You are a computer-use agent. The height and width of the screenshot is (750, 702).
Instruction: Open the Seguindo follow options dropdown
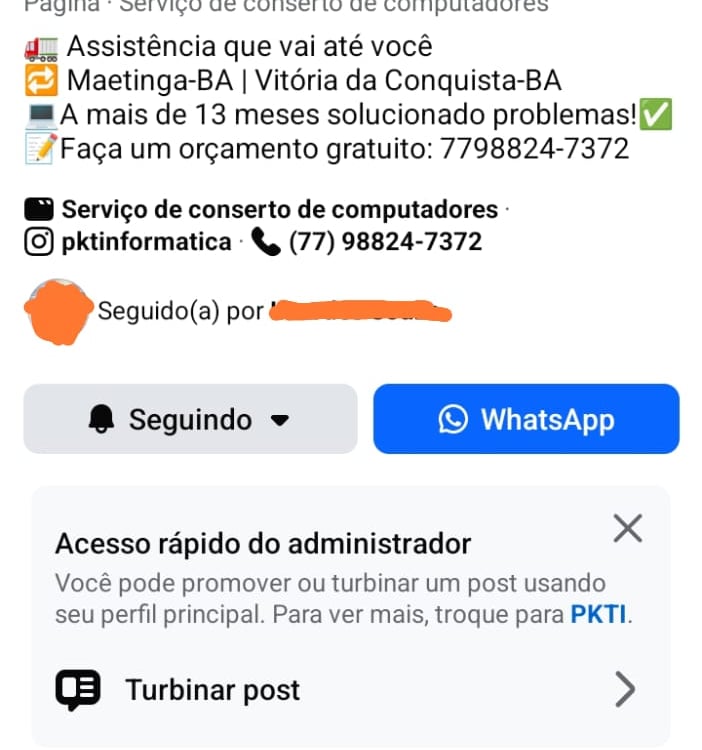[x=190, y=419]
